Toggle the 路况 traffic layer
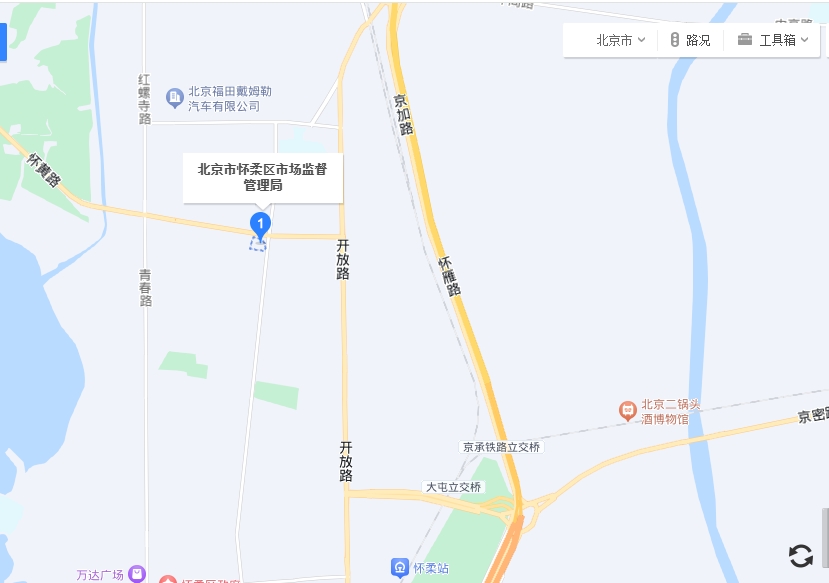 pos(690,40)
